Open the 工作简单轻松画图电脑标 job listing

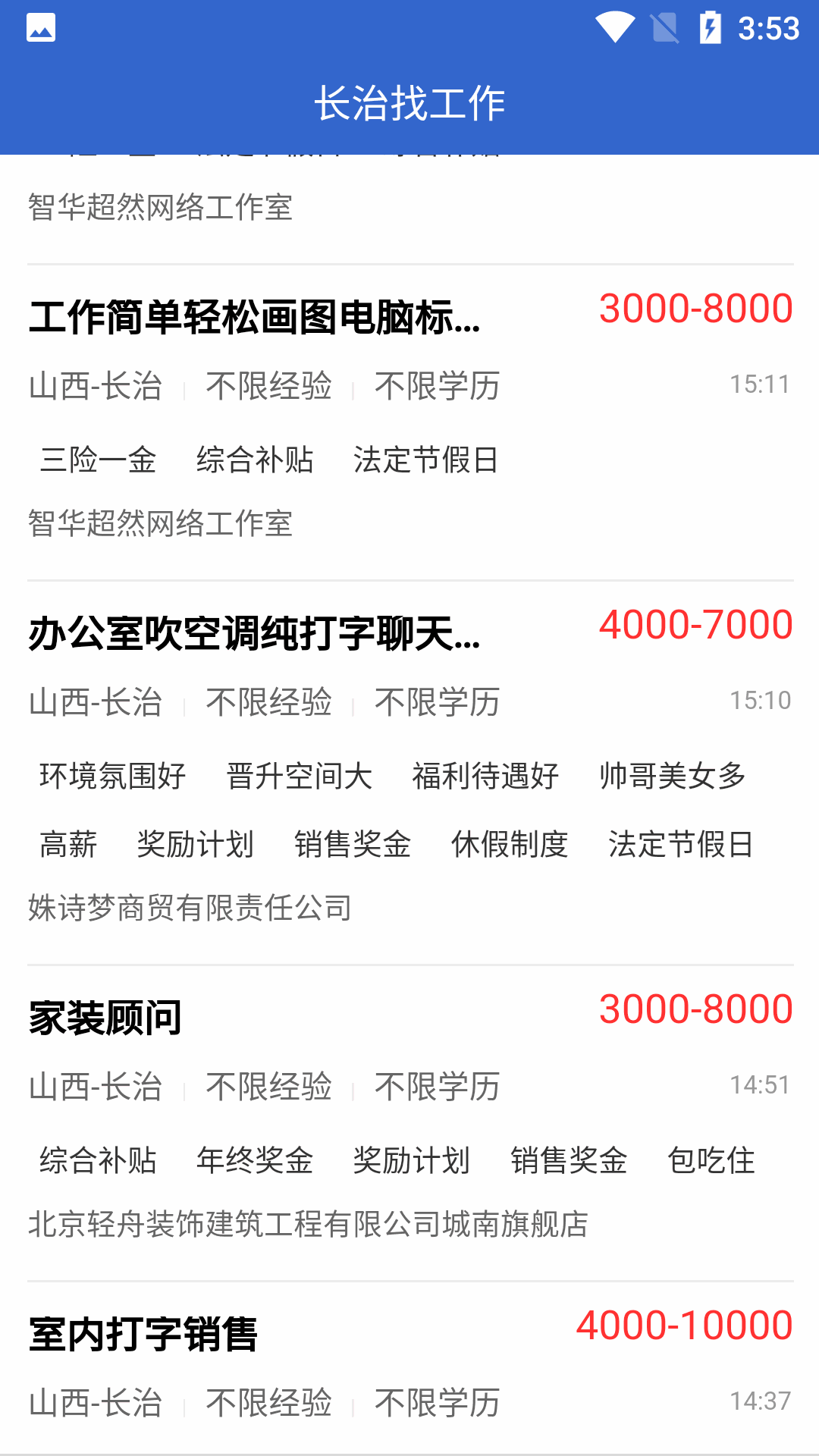(255, 318)
